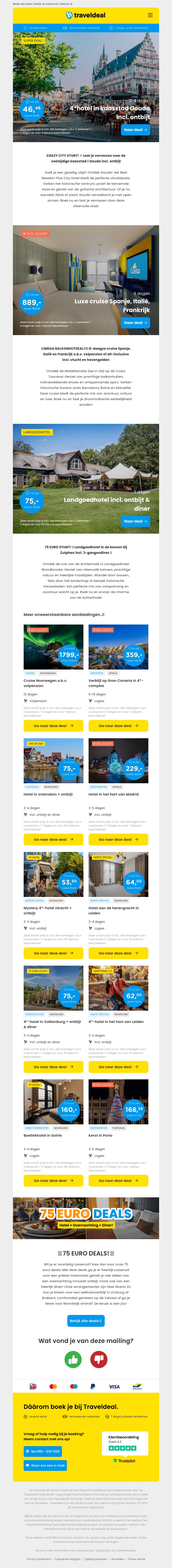Open the hamburger menu in header
Image resolution: width=172 pixels, height=1568 pixels.
(x=150, y=15)
